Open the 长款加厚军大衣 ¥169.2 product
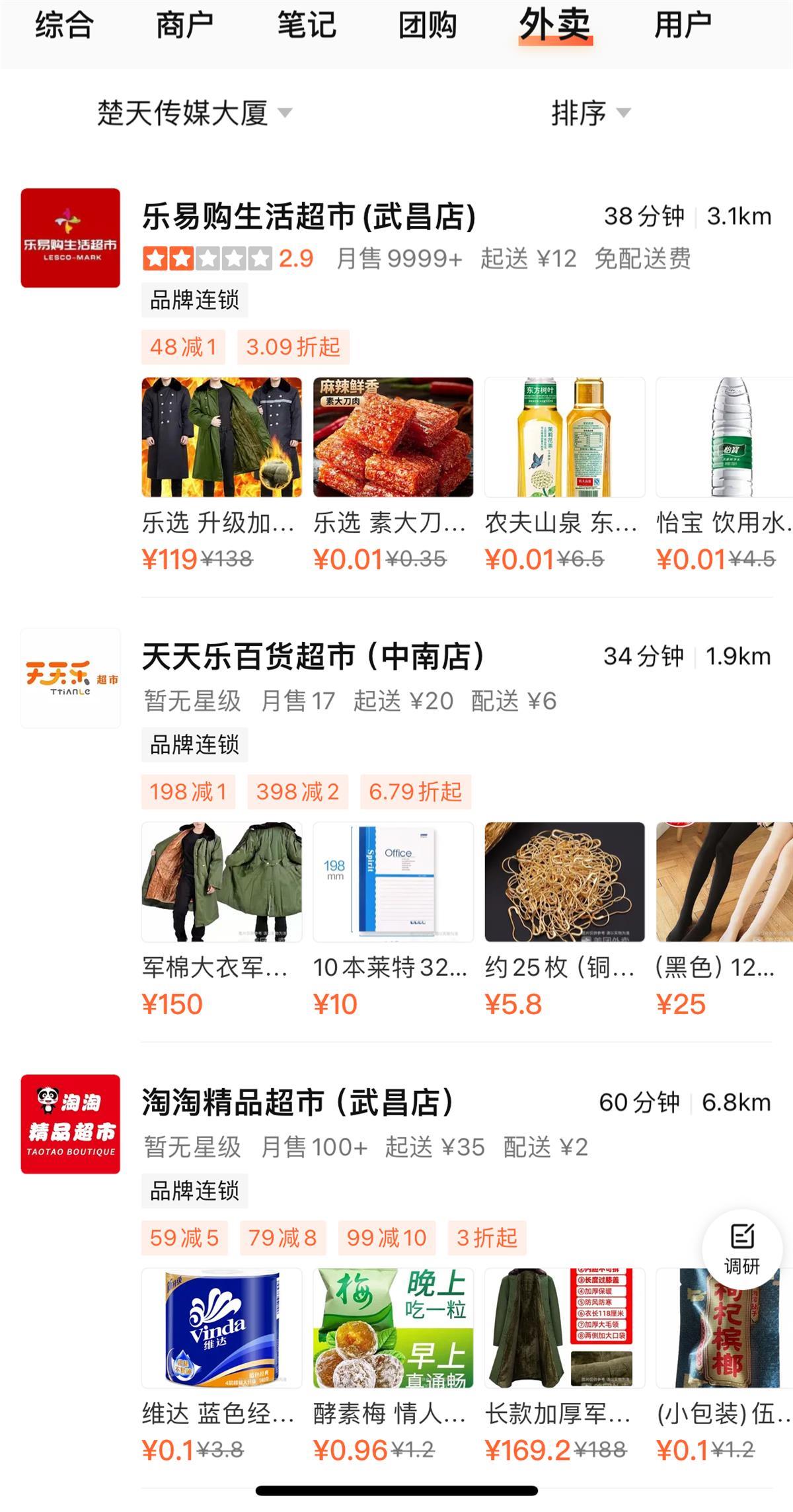This screenshot has width=793, height=1512. [564, 1328]
